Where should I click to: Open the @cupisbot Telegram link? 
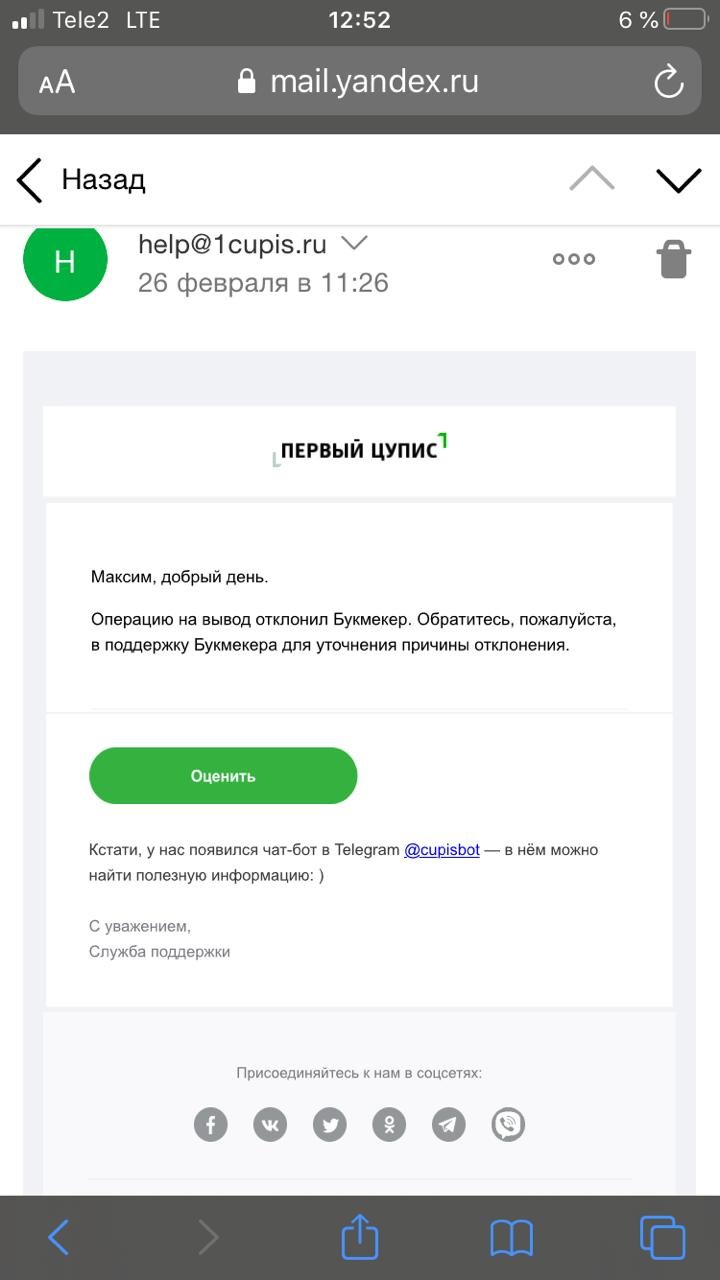(441, 850)
